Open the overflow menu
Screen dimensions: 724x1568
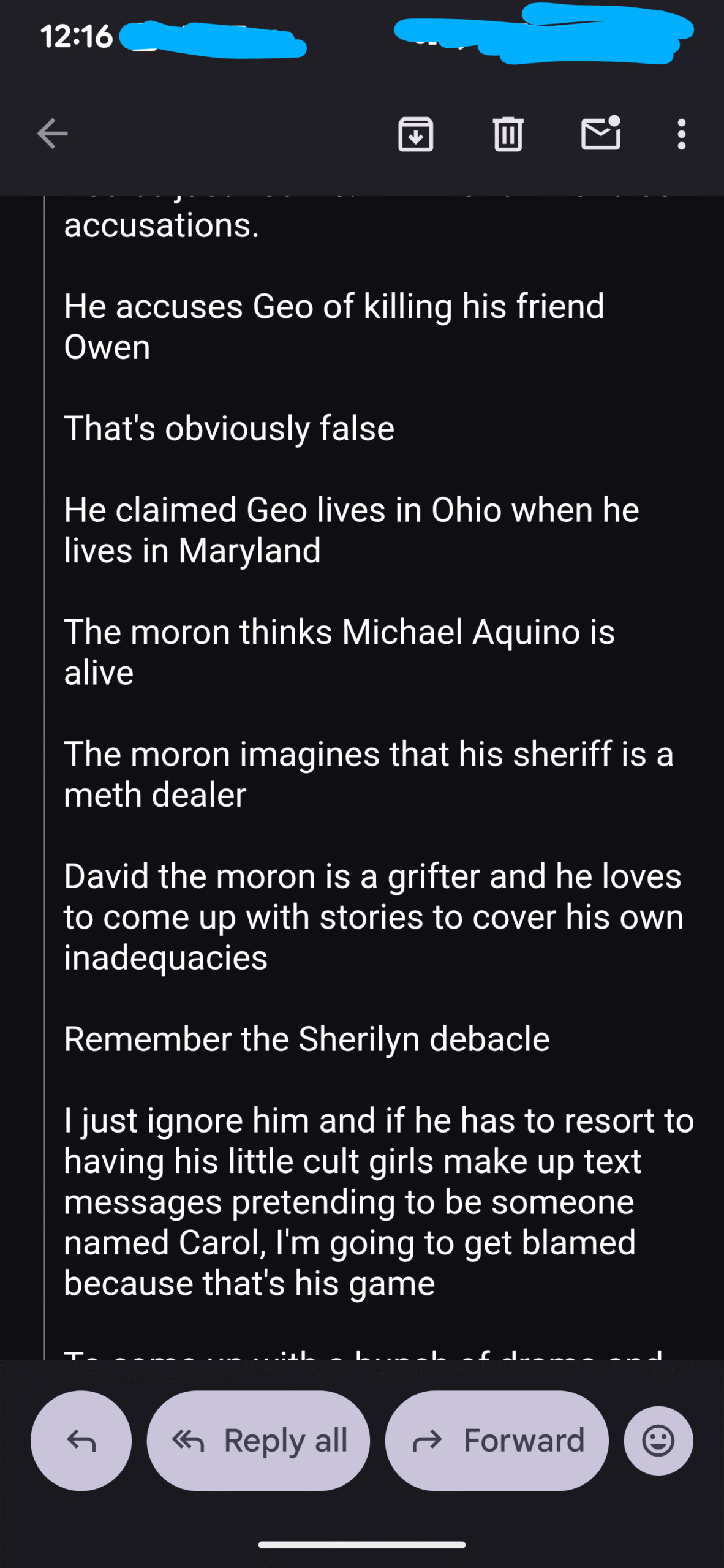click(681, 134)
